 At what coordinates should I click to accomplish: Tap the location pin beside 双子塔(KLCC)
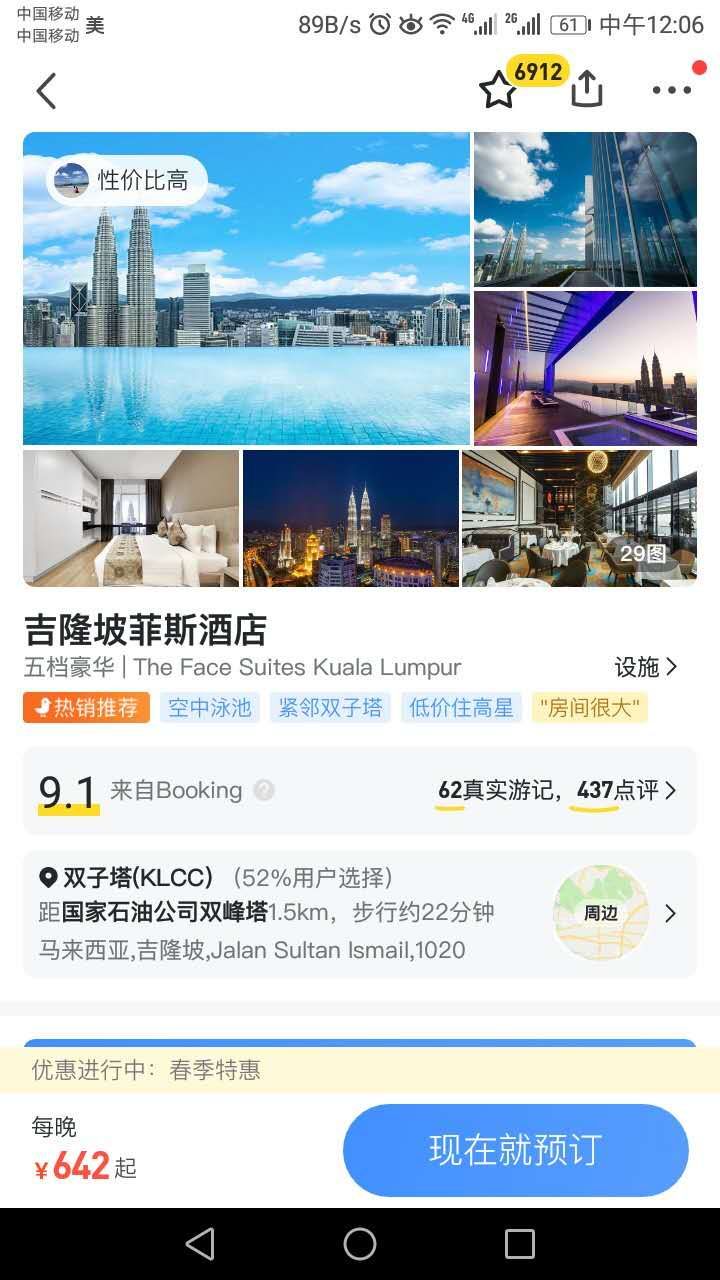click(x=47, y=878)
